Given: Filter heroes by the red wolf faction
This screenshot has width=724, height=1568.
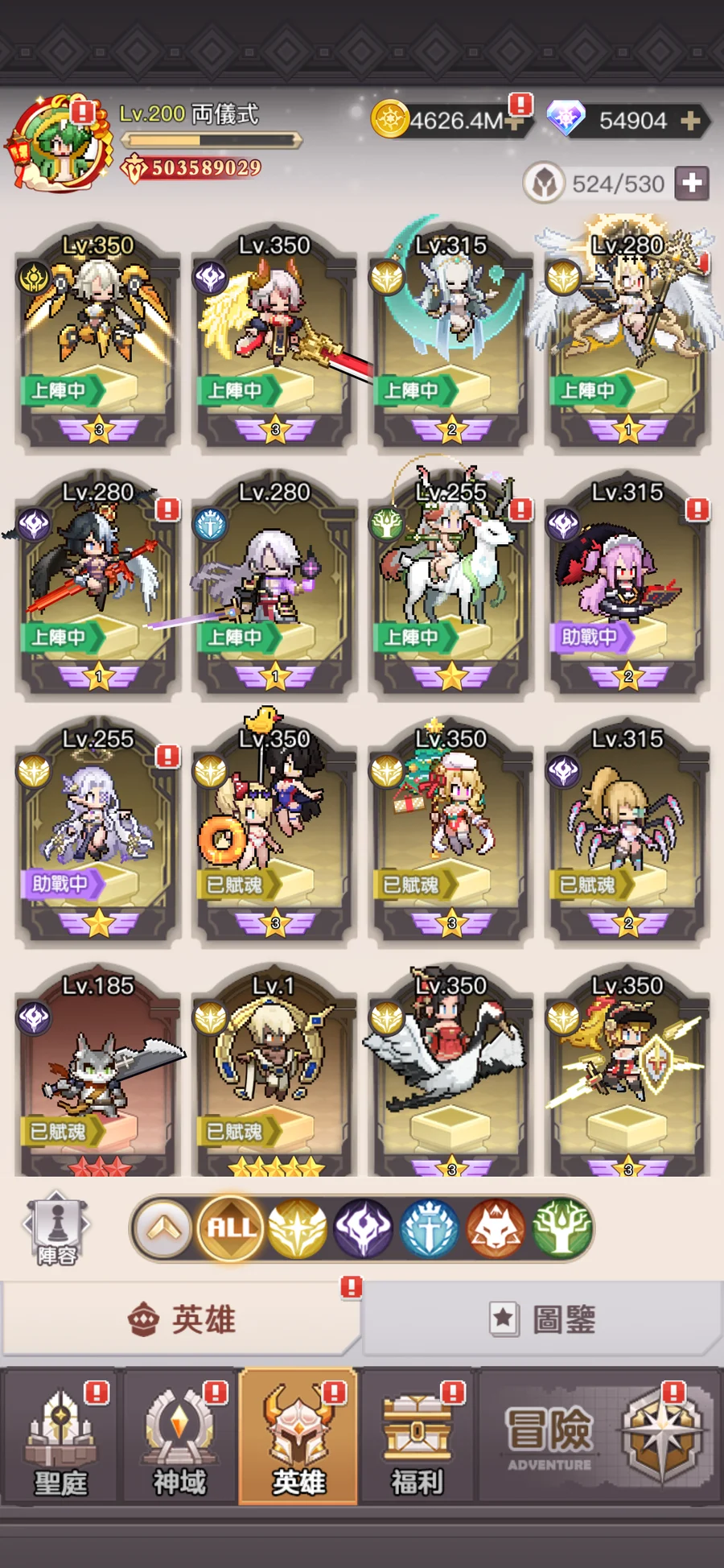Looking at the screenshot, I should pyautogui.click(x=496, y=1228).
